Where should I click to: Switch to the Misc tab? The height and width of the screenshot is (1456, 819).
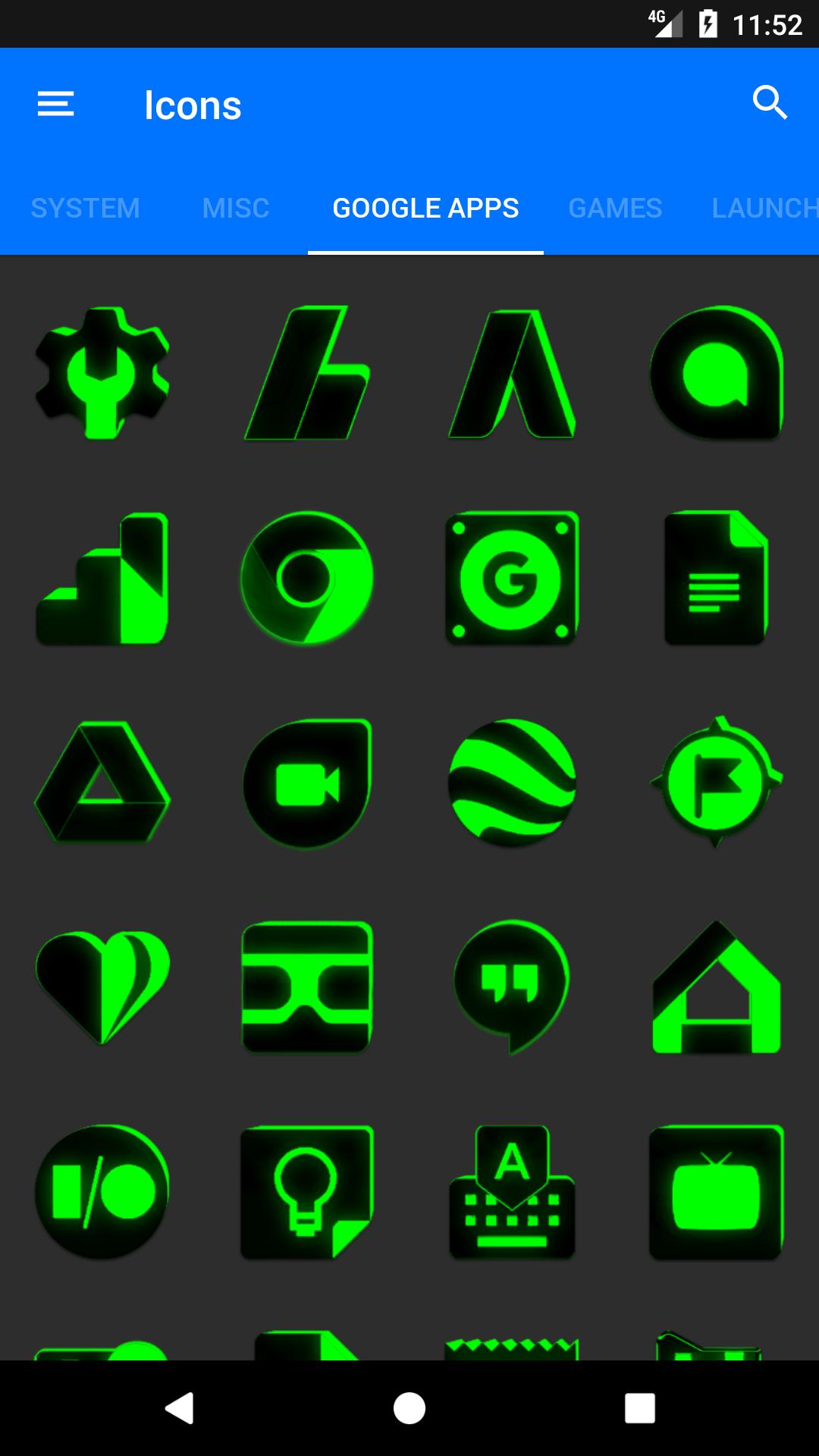coord(236,208)
